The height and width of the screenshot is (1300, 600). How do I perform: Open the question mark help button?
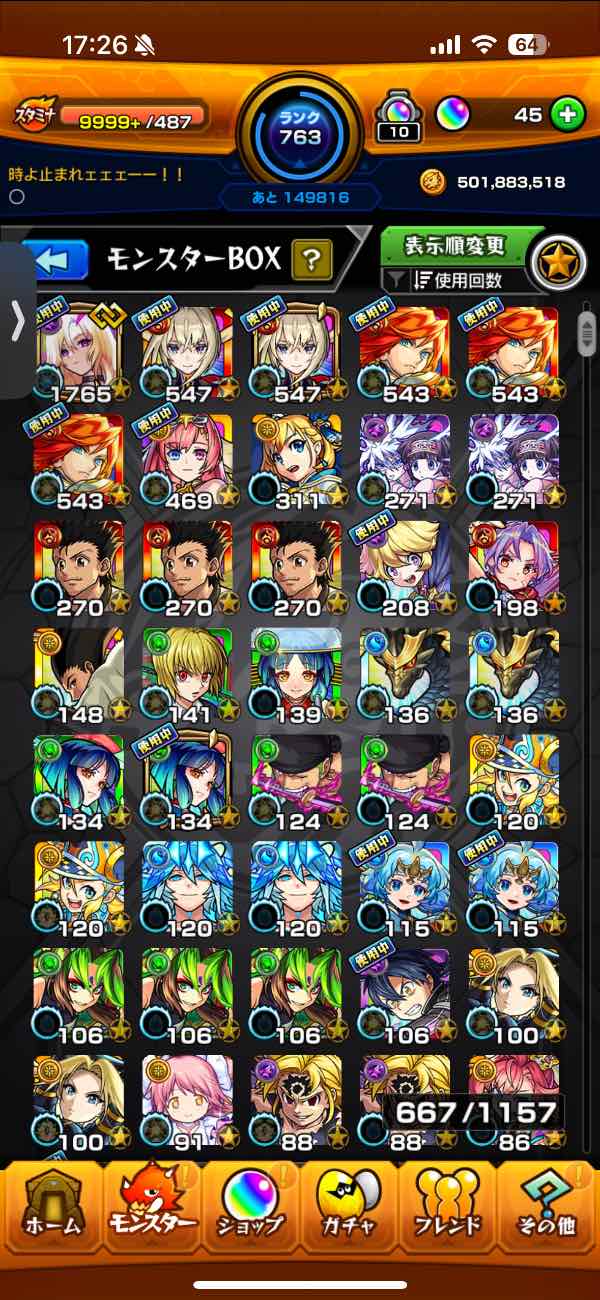pos(311,262)
